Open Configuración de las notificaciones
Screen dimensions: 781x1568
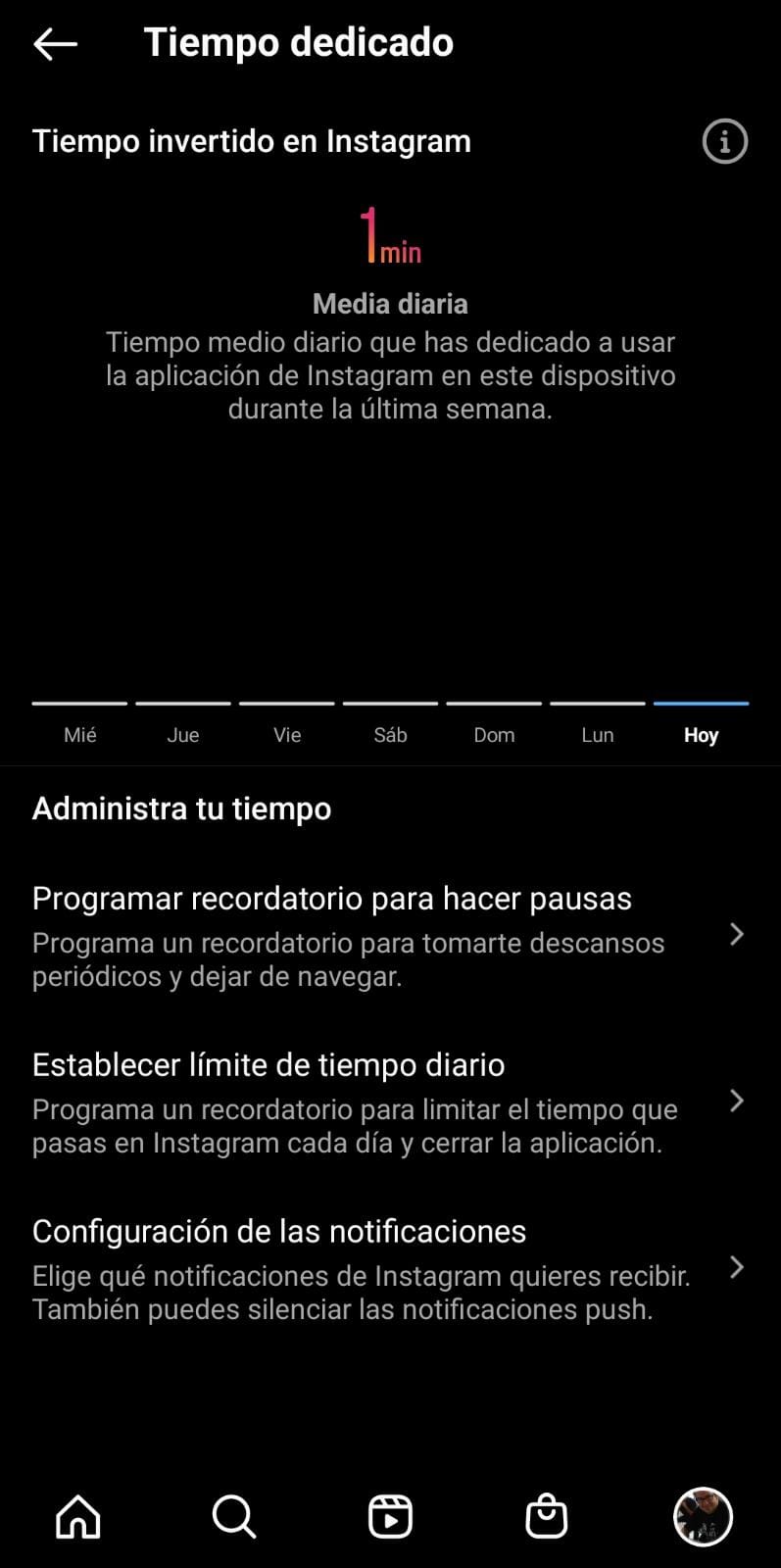390,1269
